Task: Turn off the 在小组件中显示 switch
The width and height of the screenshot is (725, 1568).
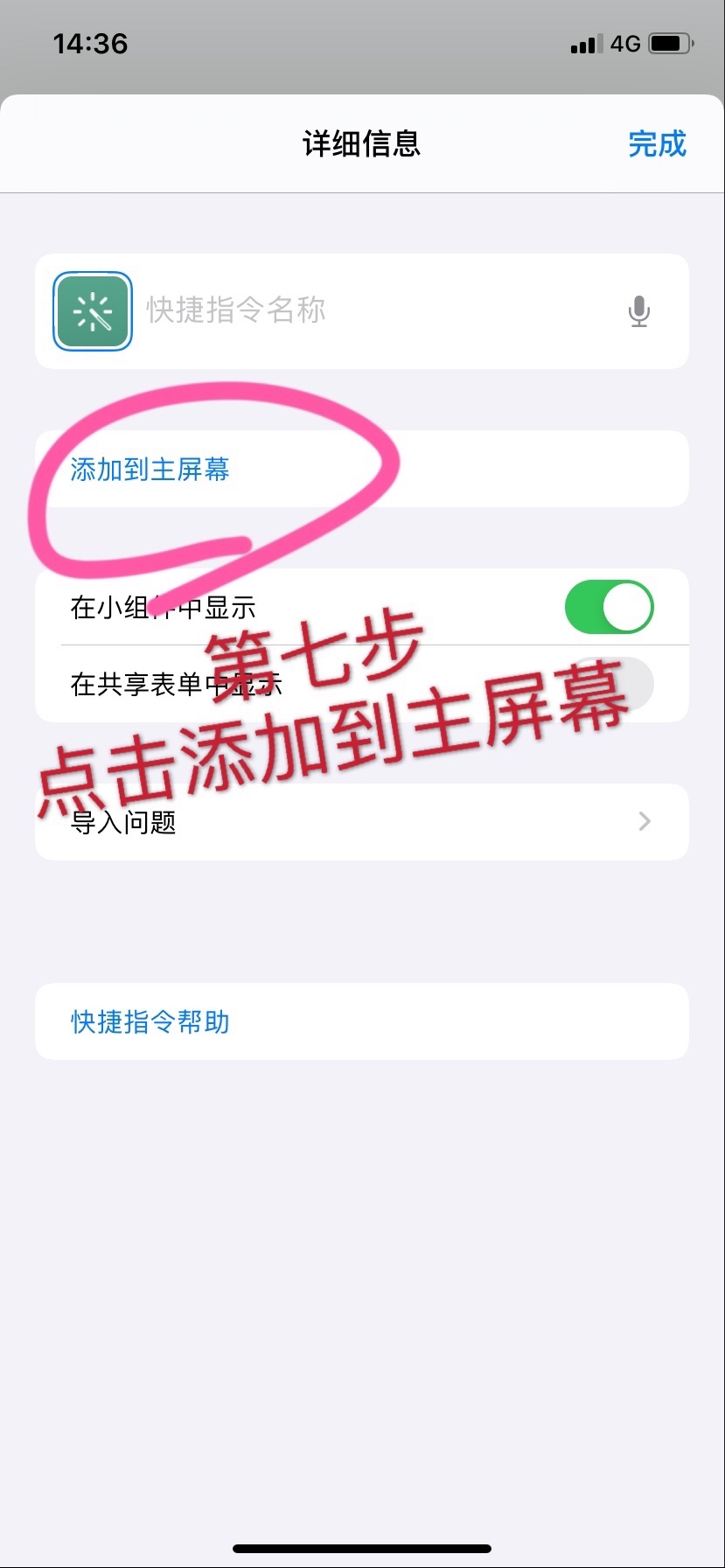Action: tap(609, 607)
